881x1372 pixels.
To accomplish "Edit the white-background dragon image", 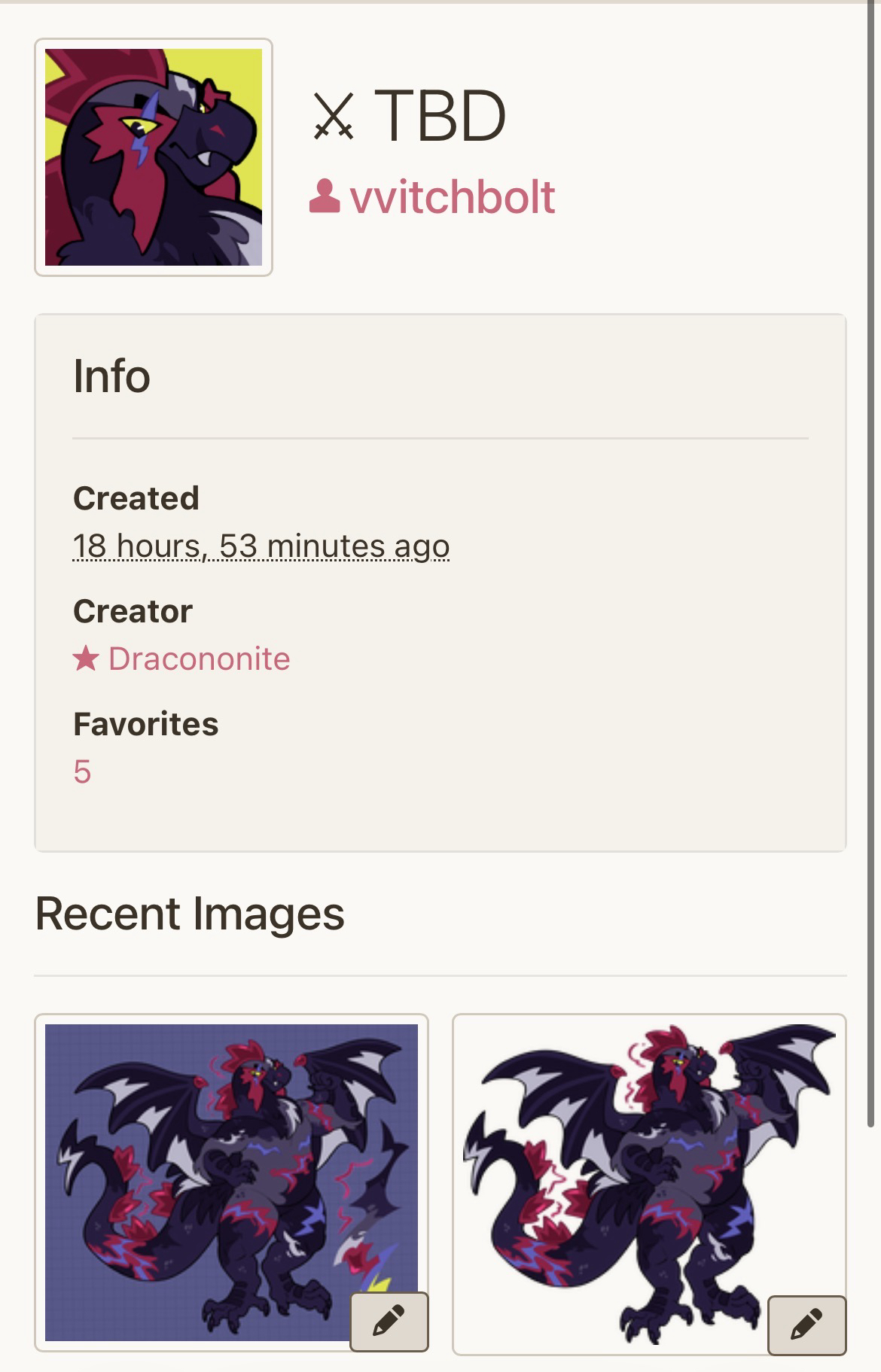I will [x=806, y=1325].
